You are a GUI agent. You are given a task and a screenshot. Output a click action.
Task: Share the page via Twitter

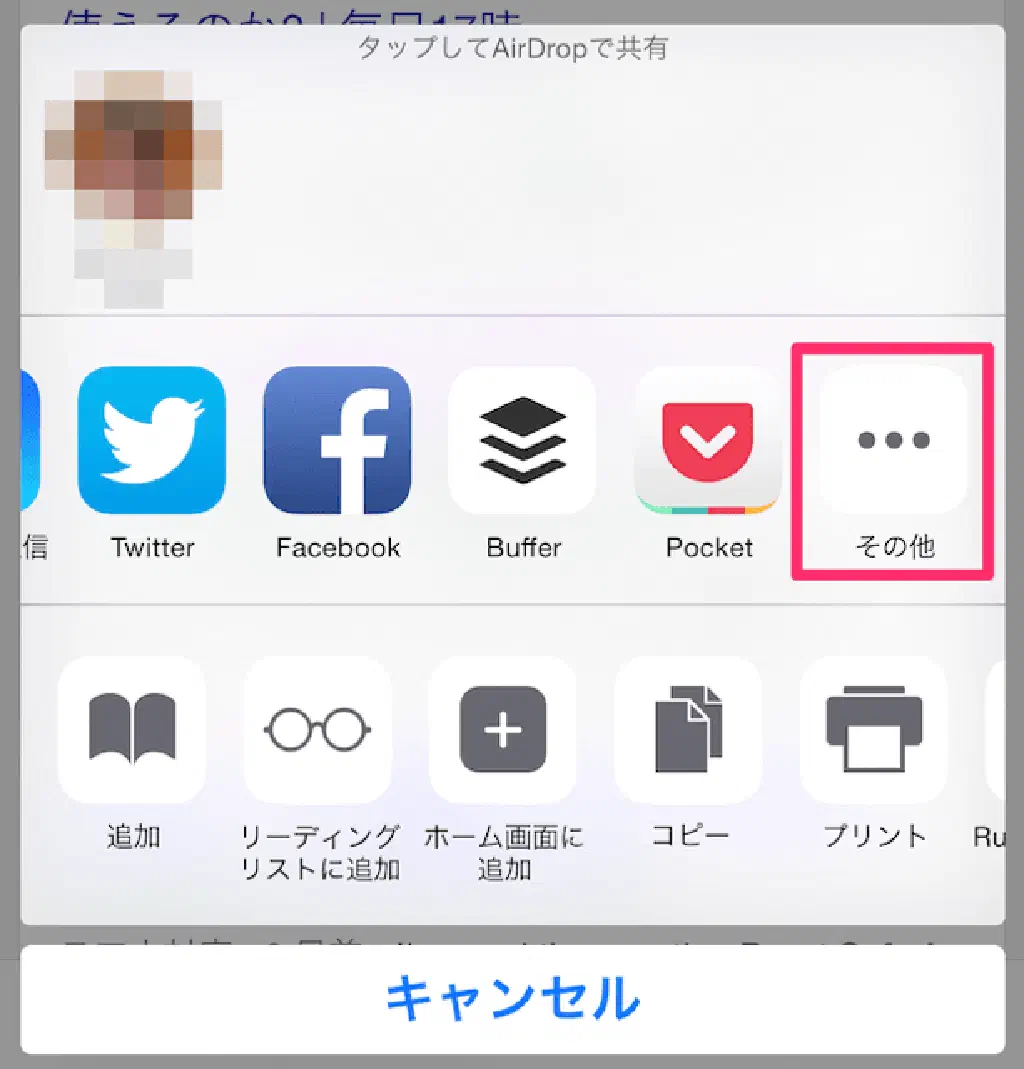pyautogui.click(x=152, y=441)
